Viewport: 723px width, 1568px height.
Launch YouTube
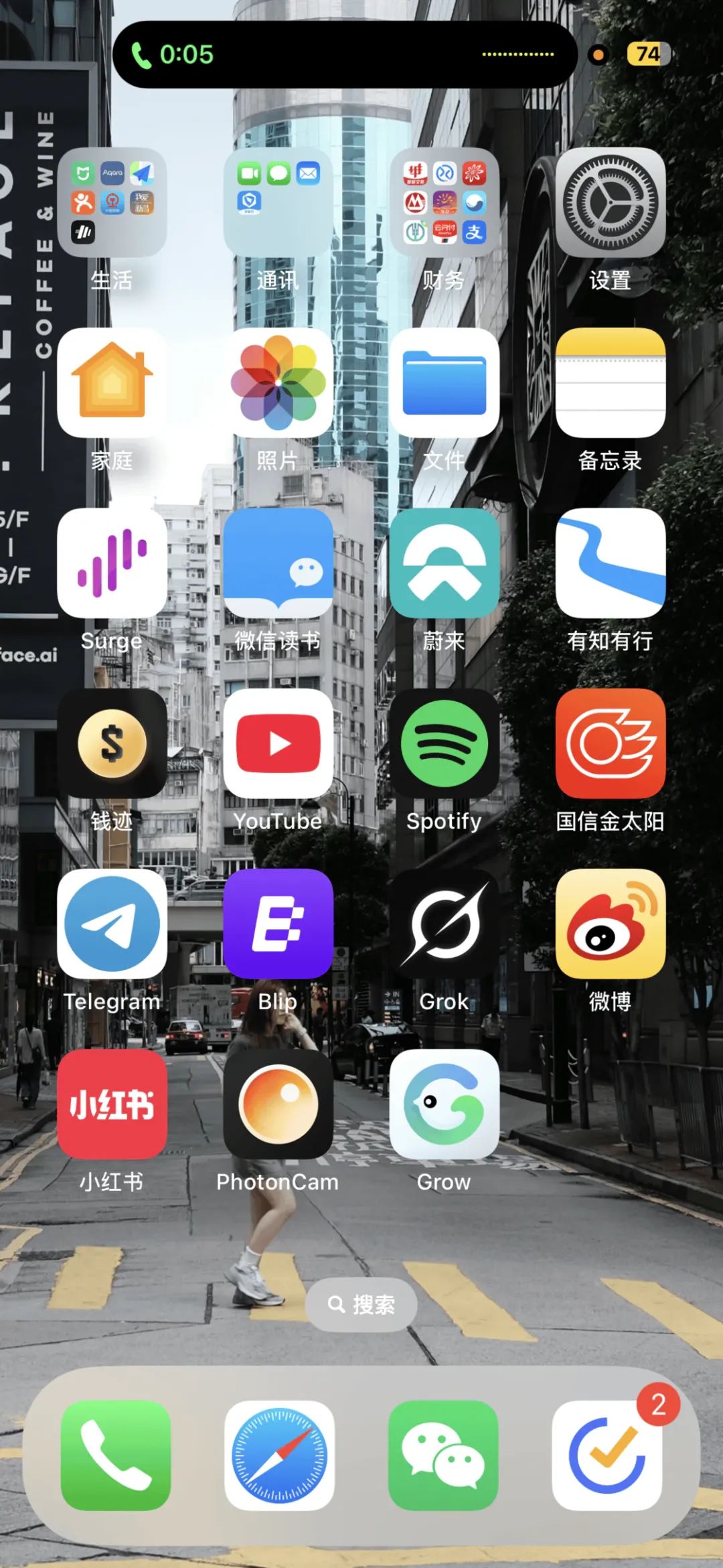(278, 743)
